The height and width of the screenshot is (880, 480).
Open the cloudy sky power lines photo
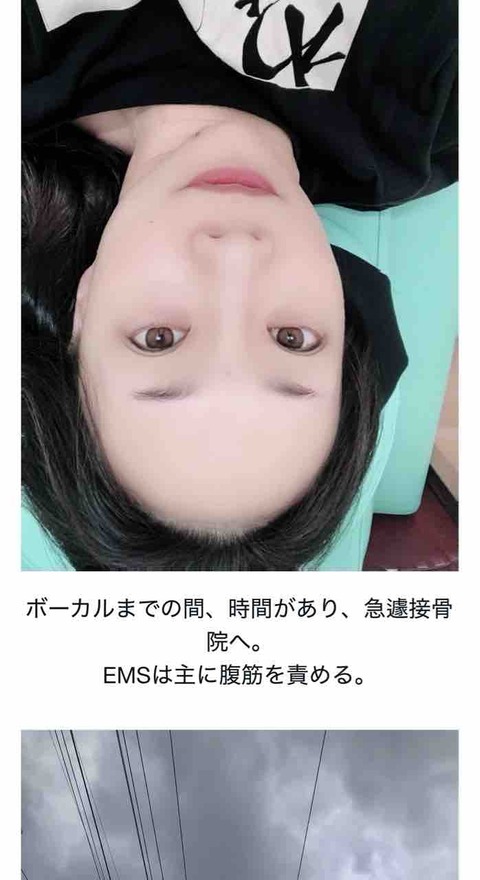coord(240,805)
